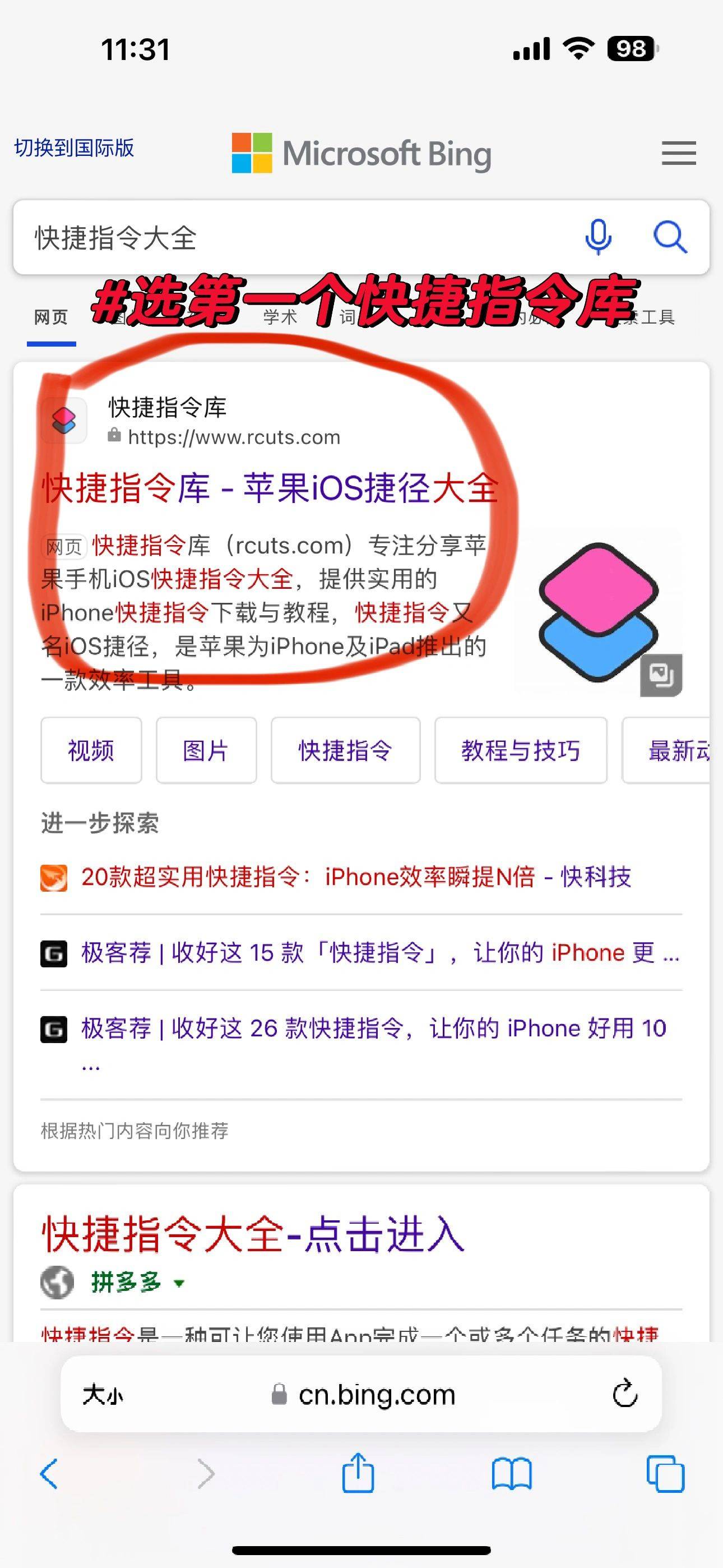Tap the 图片 chip
The image size is (723, 1568).
(x=206, y=750)
